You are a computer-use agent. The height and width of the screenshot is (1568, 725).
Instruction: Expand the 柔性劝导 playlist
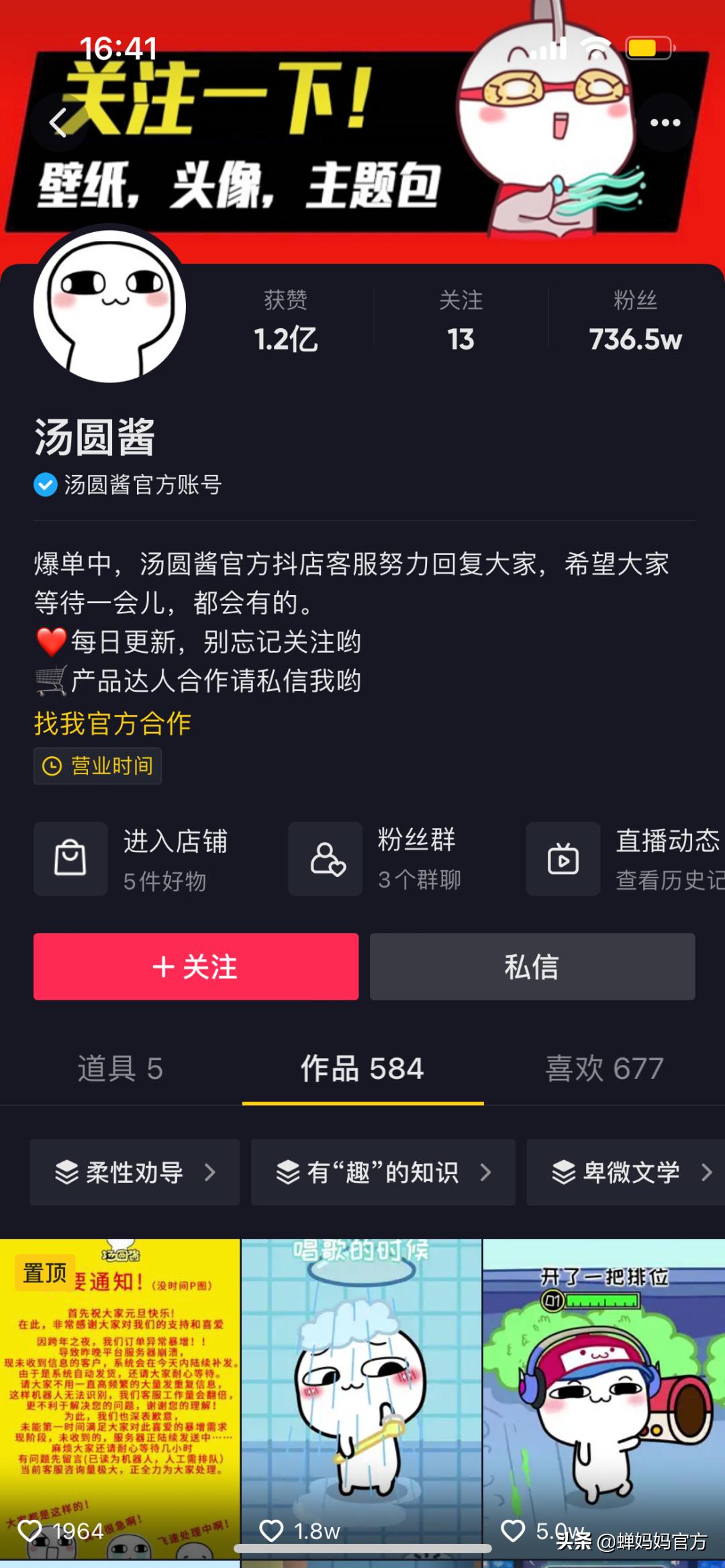(x=134, y=1173)
